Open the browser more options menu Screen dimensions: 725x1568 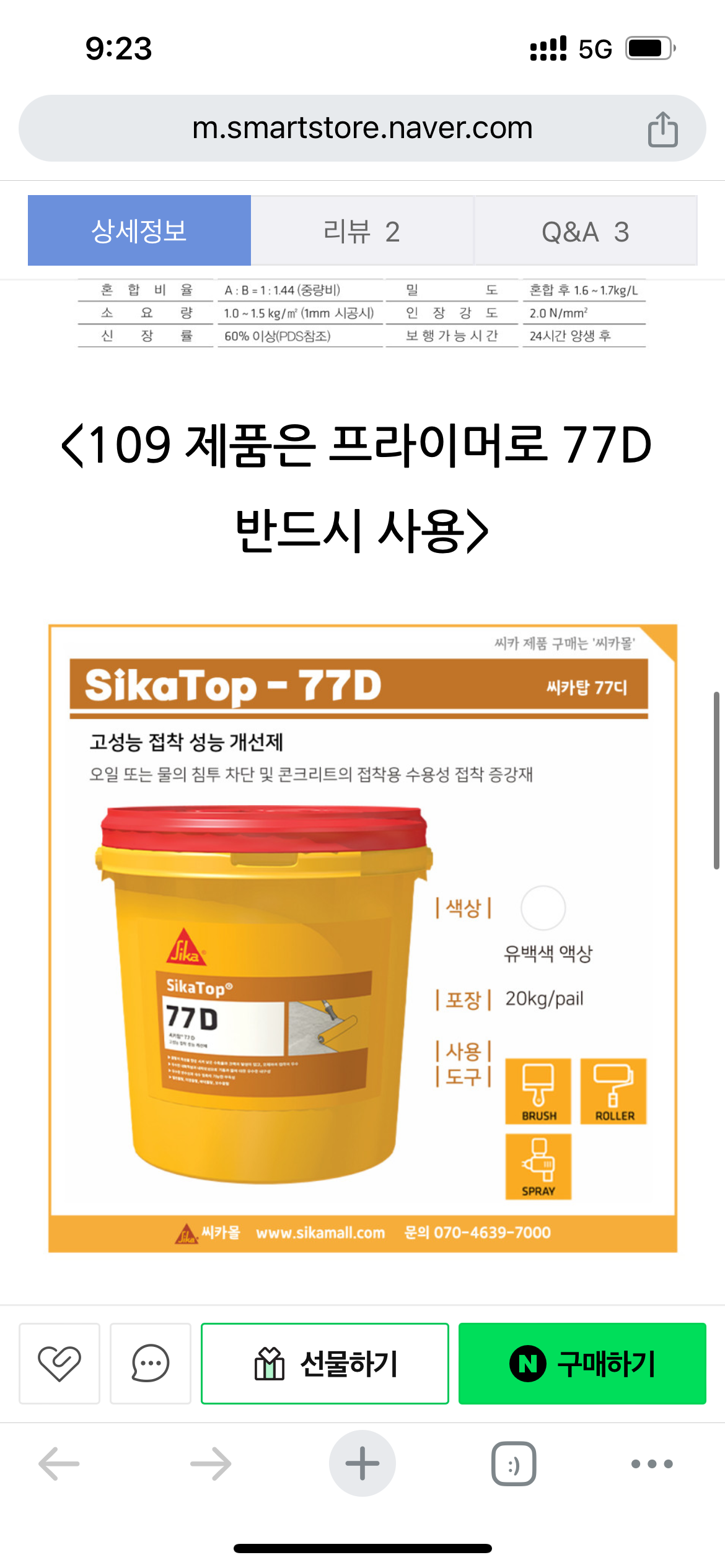651,1463
